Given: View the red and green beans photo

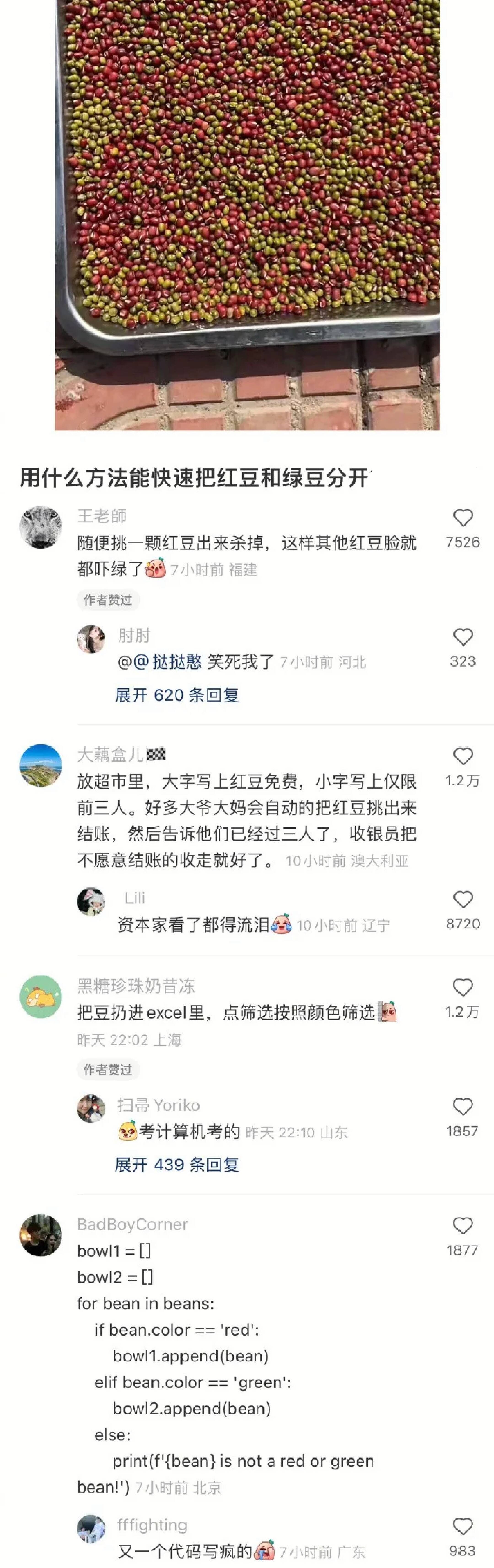Looking at the screenshot, I should click(x=247, y=213).
